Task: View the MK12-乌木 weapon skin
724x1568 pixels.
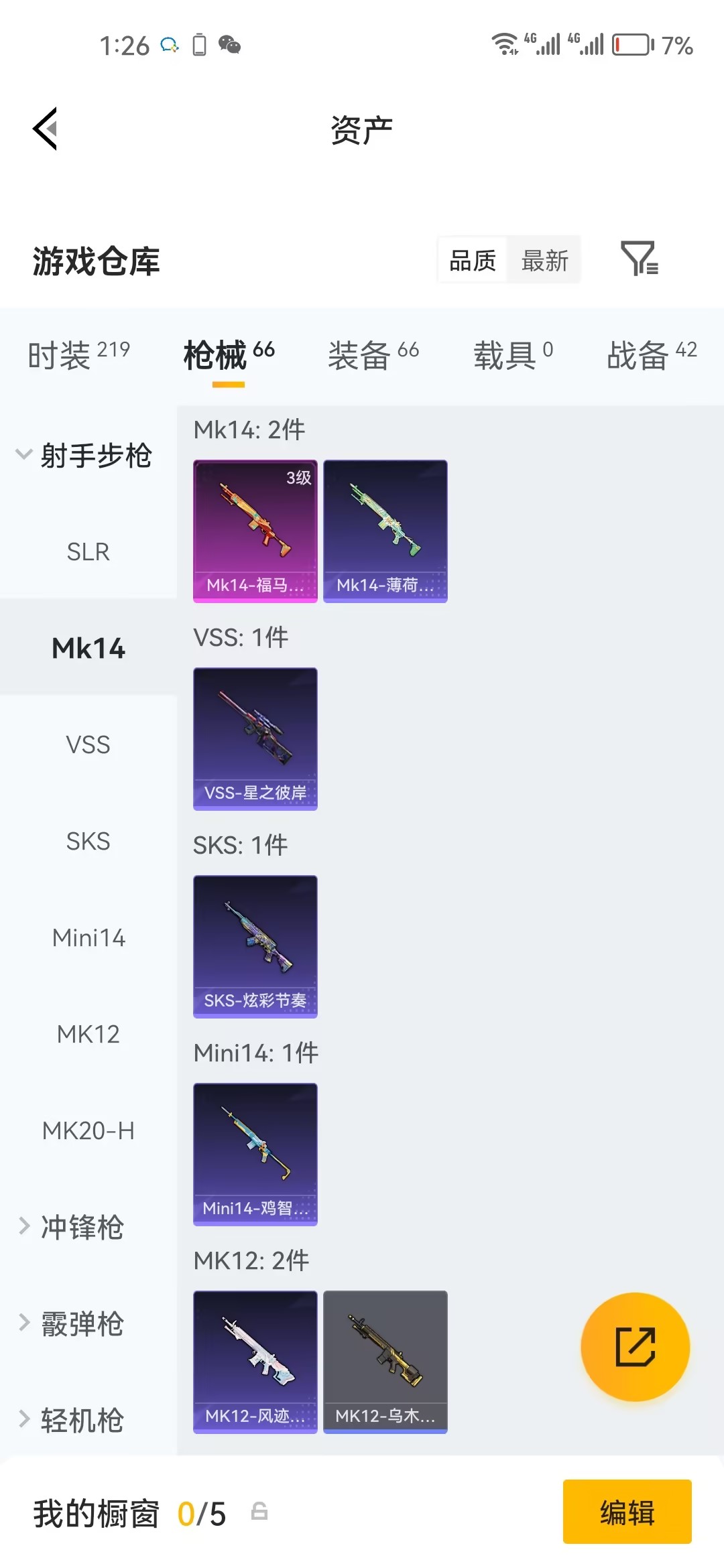Action: tap(385, 1360)
